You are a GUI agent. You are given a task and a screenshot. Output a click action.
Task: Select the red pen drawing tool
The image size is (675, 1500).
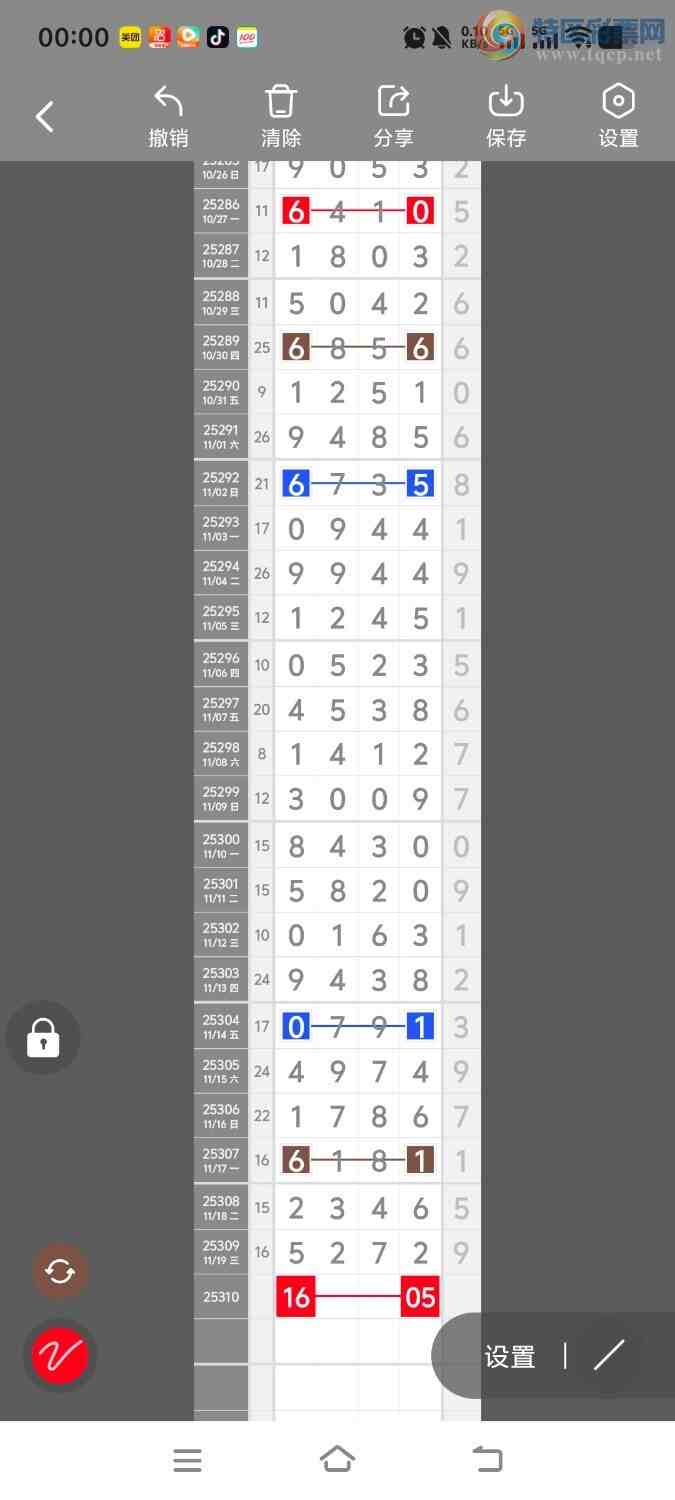click(x=60, y=1355)
